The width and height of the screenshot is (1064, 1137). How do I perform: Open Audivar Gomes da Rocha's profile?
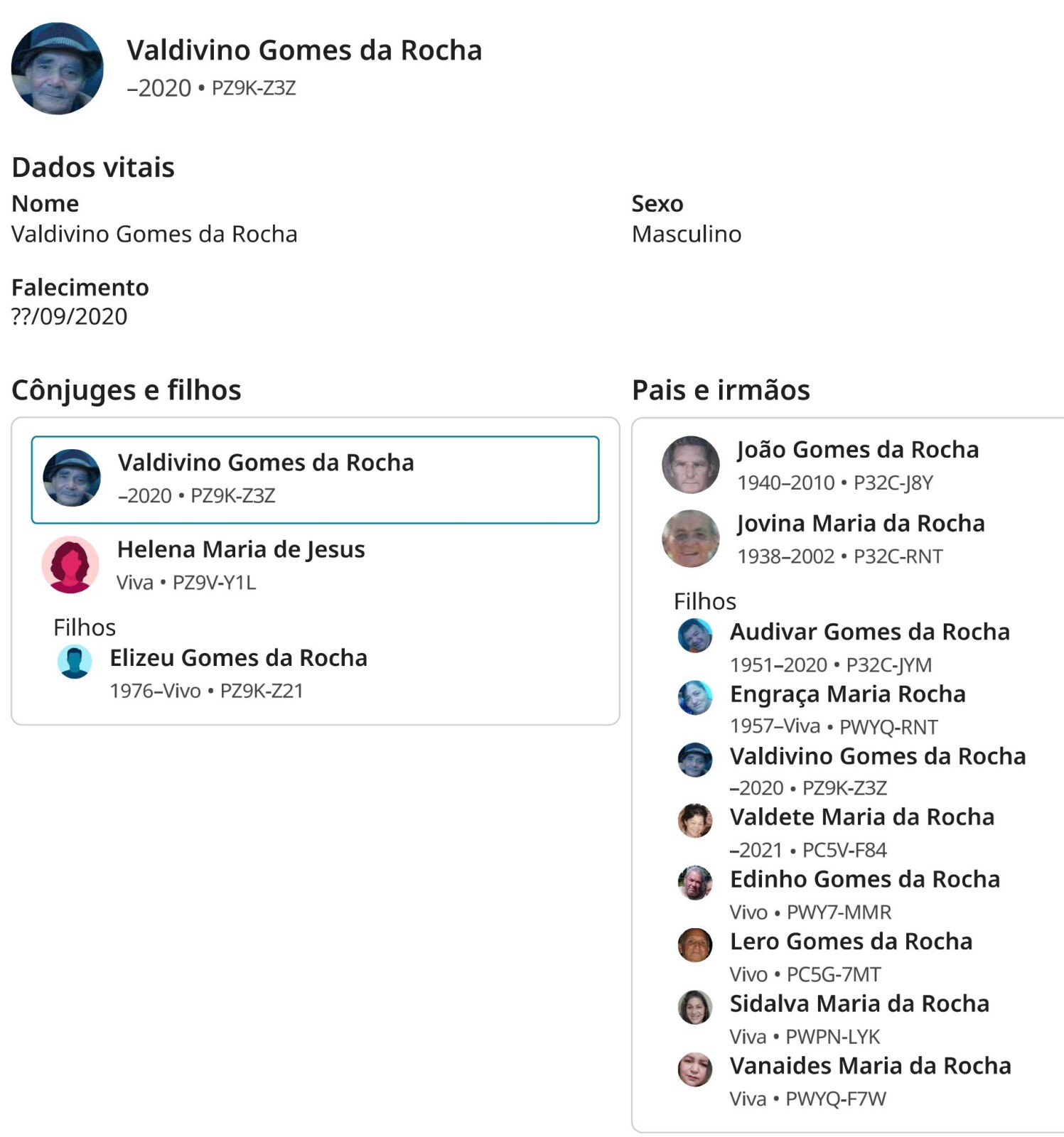pyautogui.click(x=869, y=632)
